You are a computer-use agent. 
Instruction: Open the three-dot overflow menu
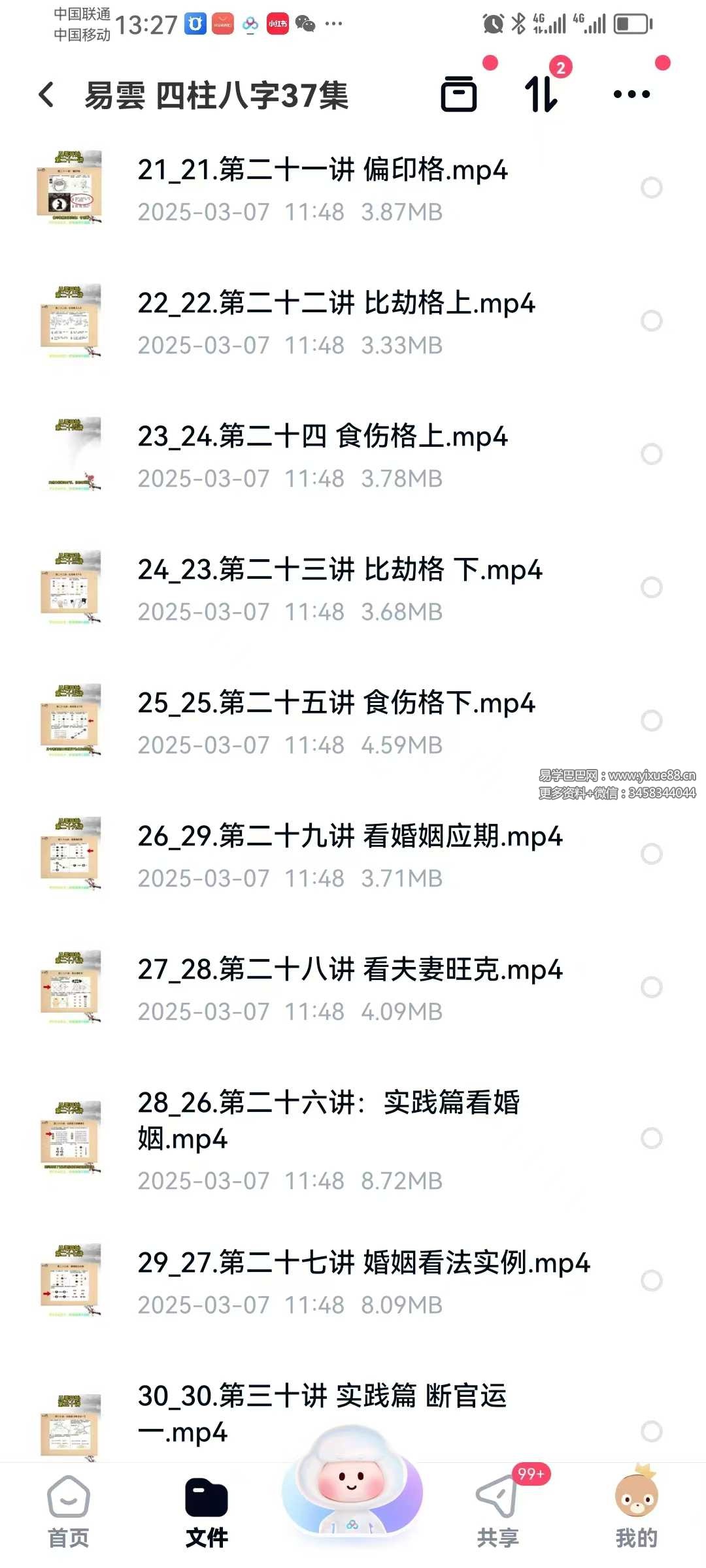tap(631, 95)
